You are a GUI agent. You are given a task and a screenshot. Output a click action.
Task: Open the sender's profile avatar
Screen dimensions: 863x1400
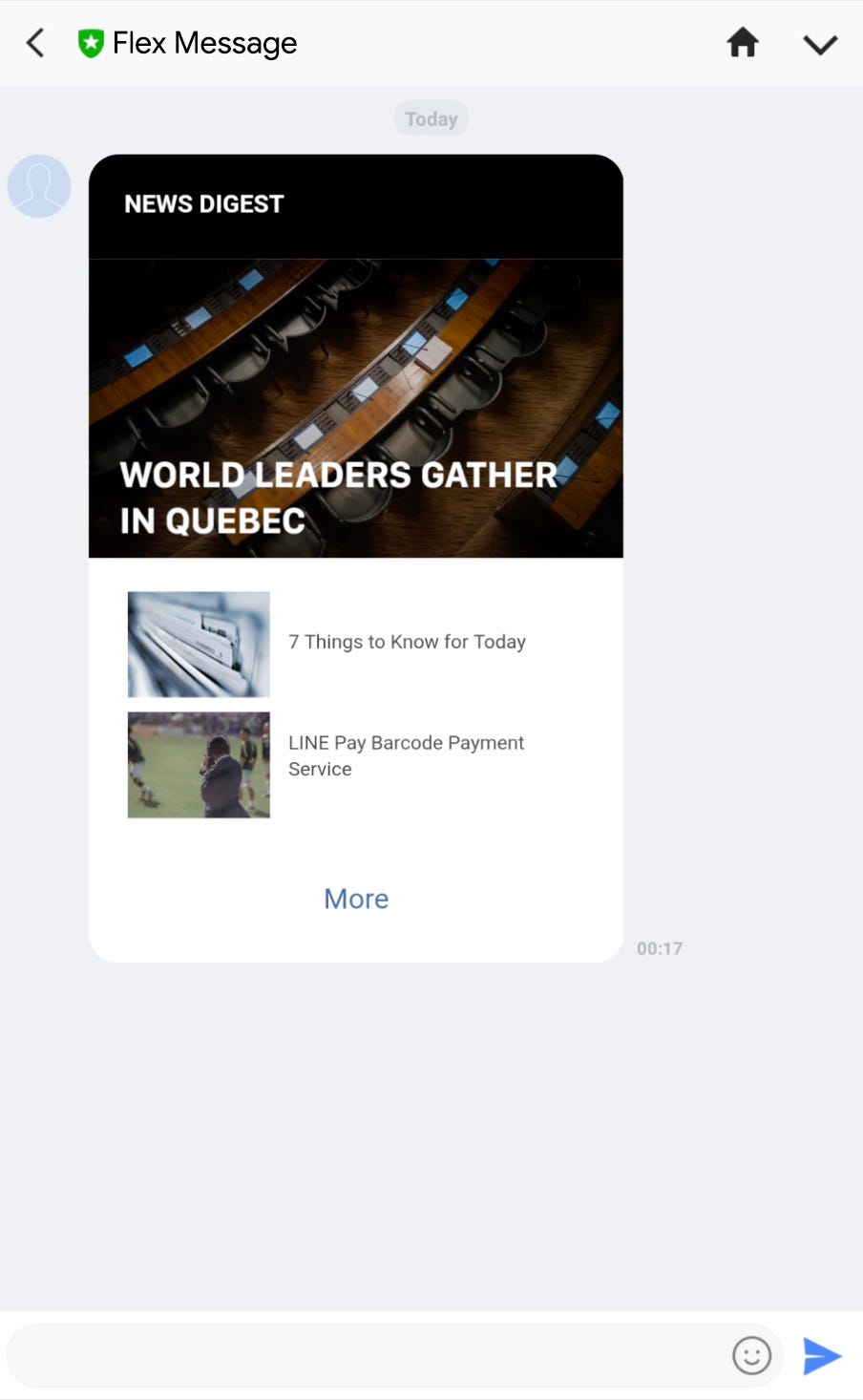[x=39, y=185]
